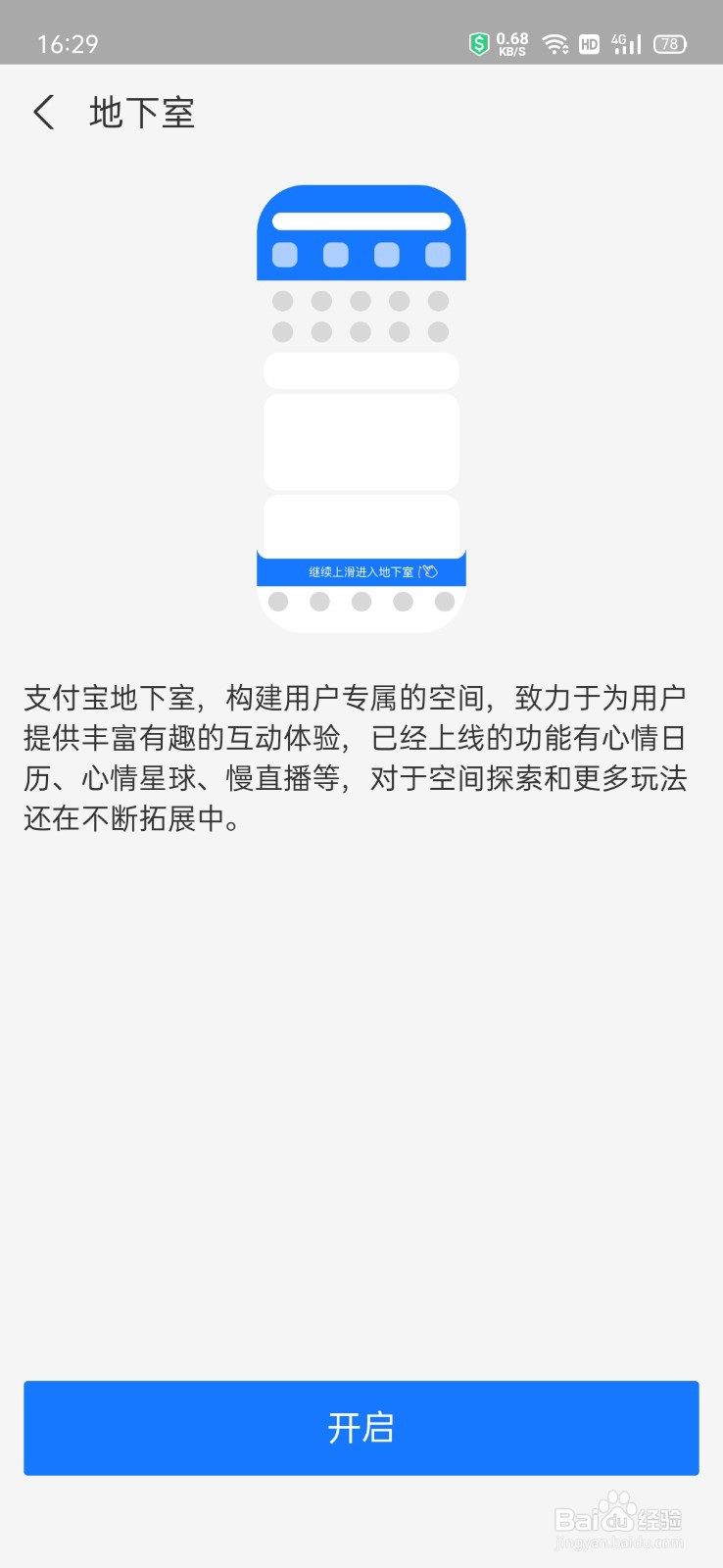Screen dimensions: 723x1568
Task: Tap the Wi-Fi signal icon in status bar
Action: tap(555, 43)
